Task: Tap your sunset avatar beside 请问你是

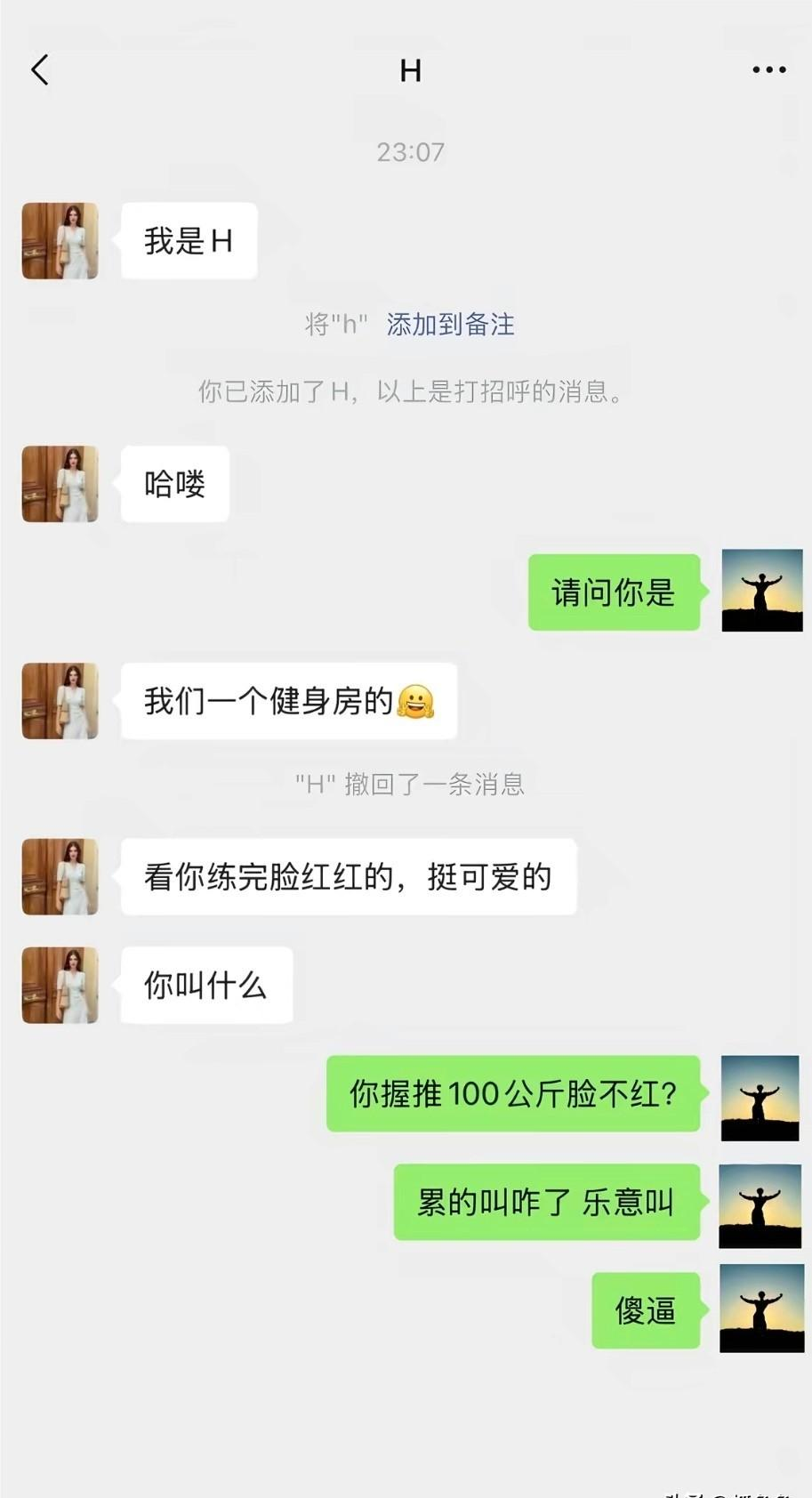Action: click(760, 592)
